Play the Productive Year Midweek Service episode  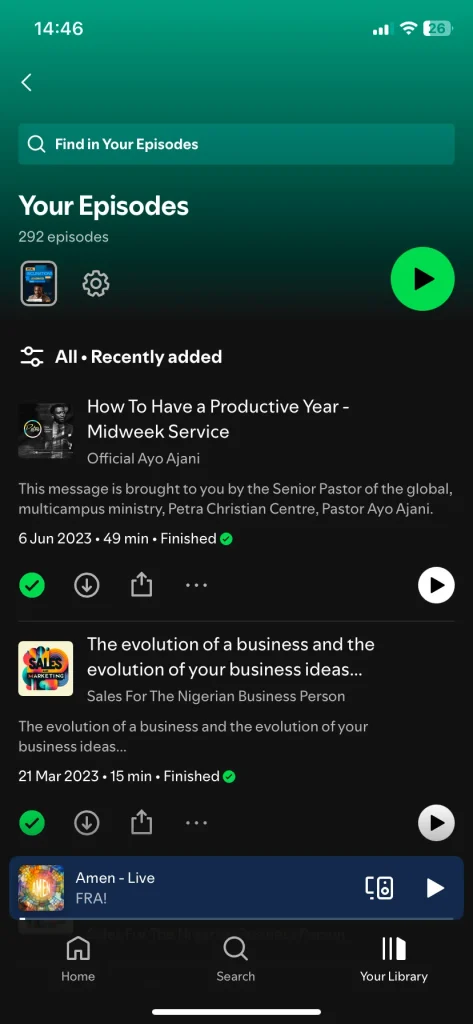(436, 585)
